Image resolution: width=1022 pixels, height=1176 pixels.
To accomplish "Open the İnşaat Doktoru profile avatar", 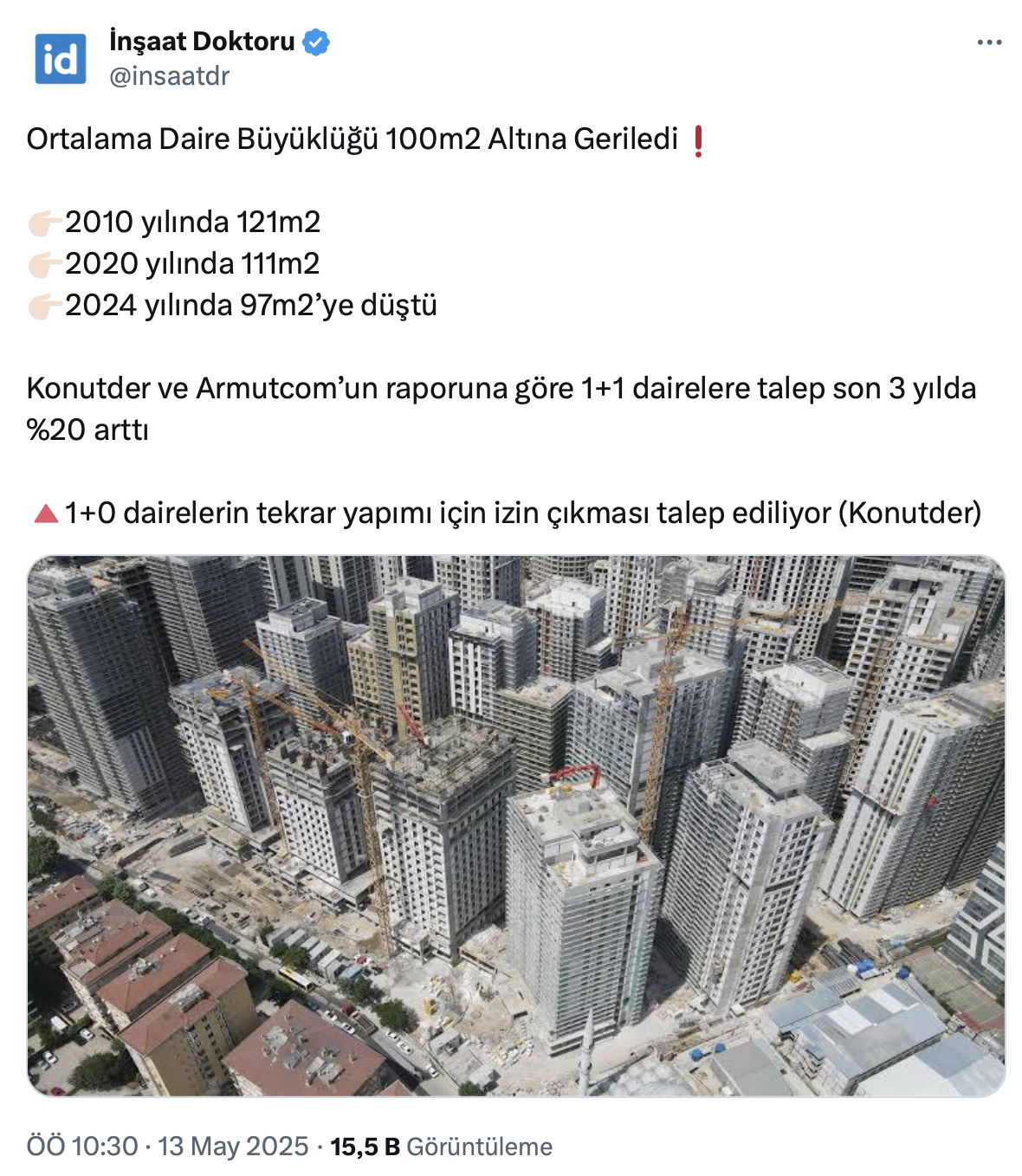I will pos(61,59).
